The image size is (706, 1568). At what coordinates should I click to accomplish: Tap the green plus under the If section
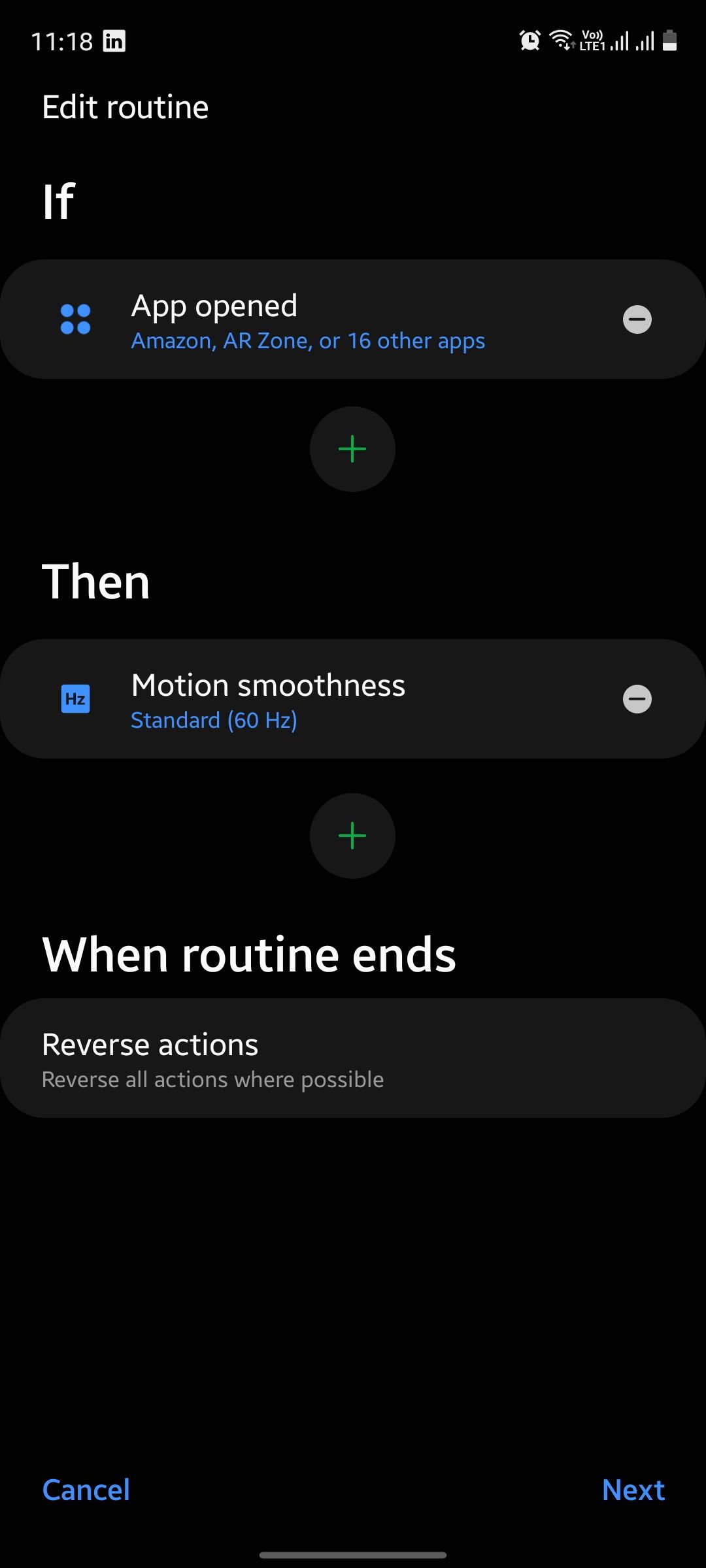[352, 448]
